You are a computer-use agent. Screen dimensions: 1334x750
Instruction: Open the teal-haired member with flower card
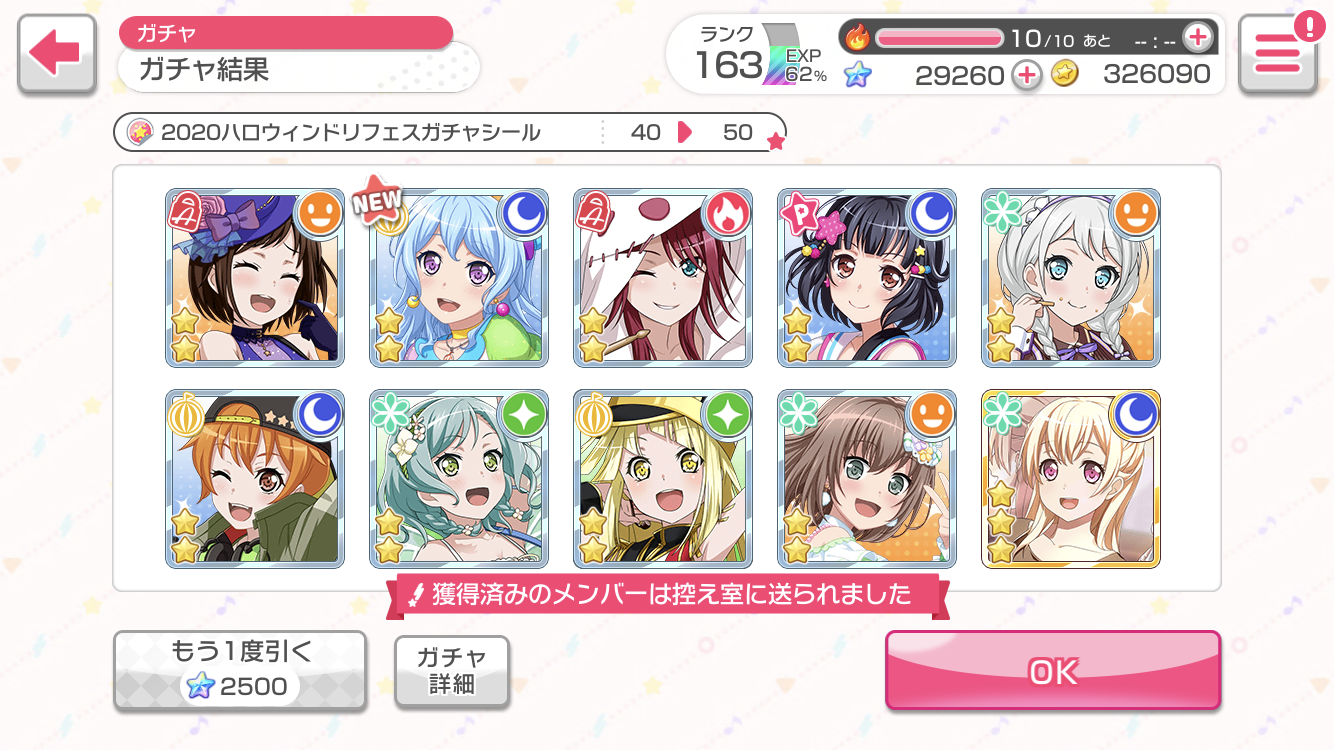[x=459, y=479]
